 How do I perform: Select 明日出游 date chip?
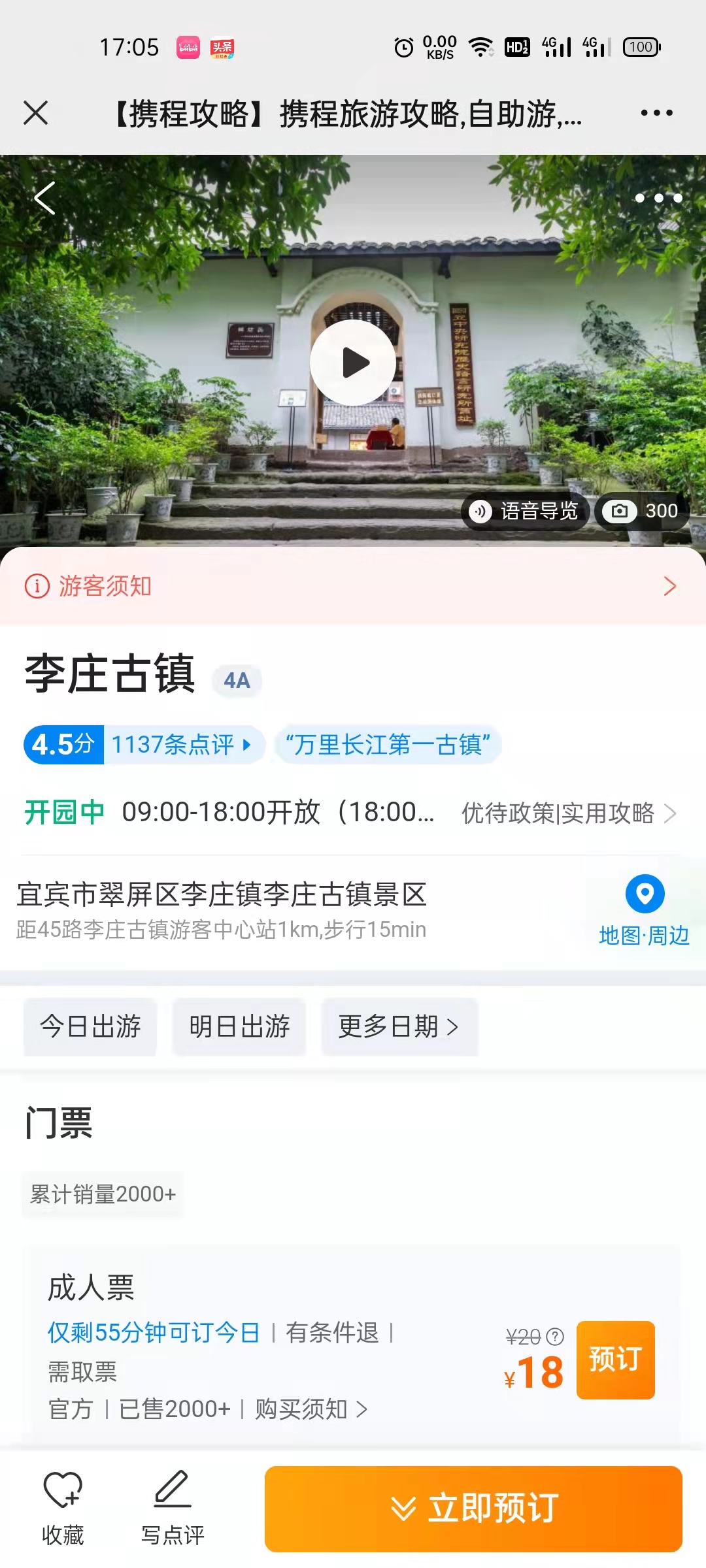239,1026
